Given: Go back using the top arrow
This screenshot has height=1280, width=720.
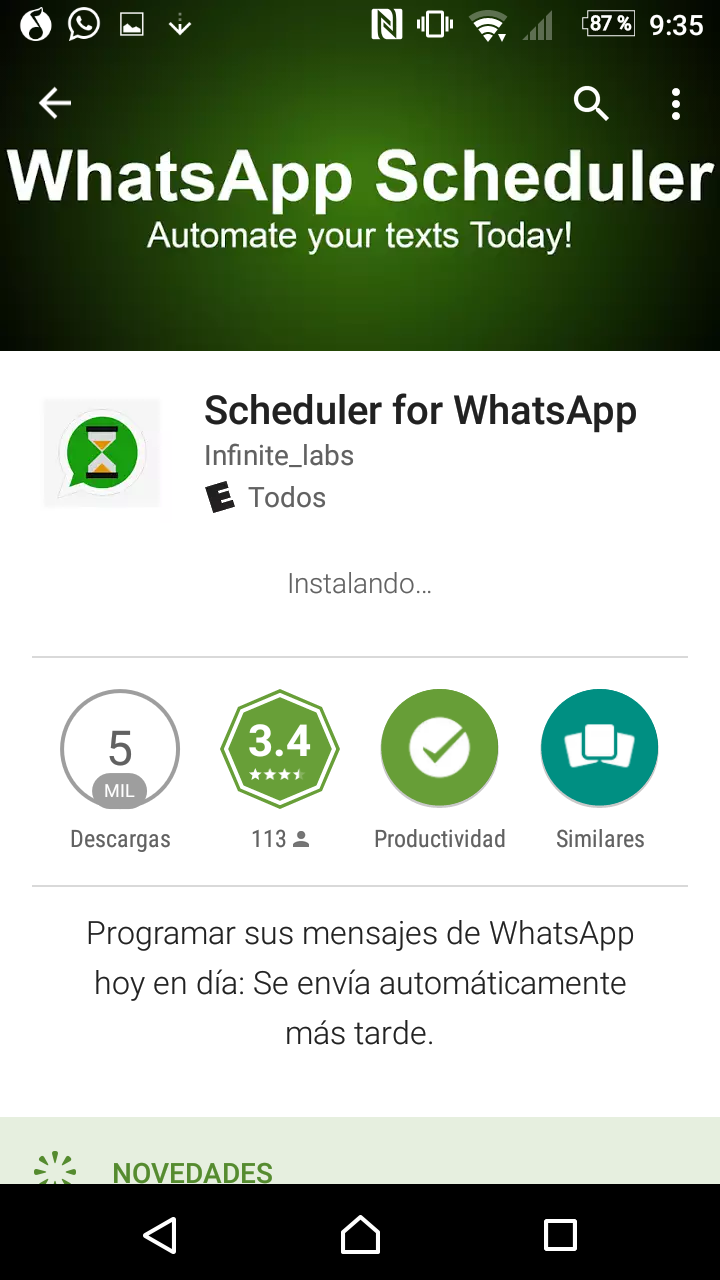Looking at the screenshot, I should click(x=55, y=103).
